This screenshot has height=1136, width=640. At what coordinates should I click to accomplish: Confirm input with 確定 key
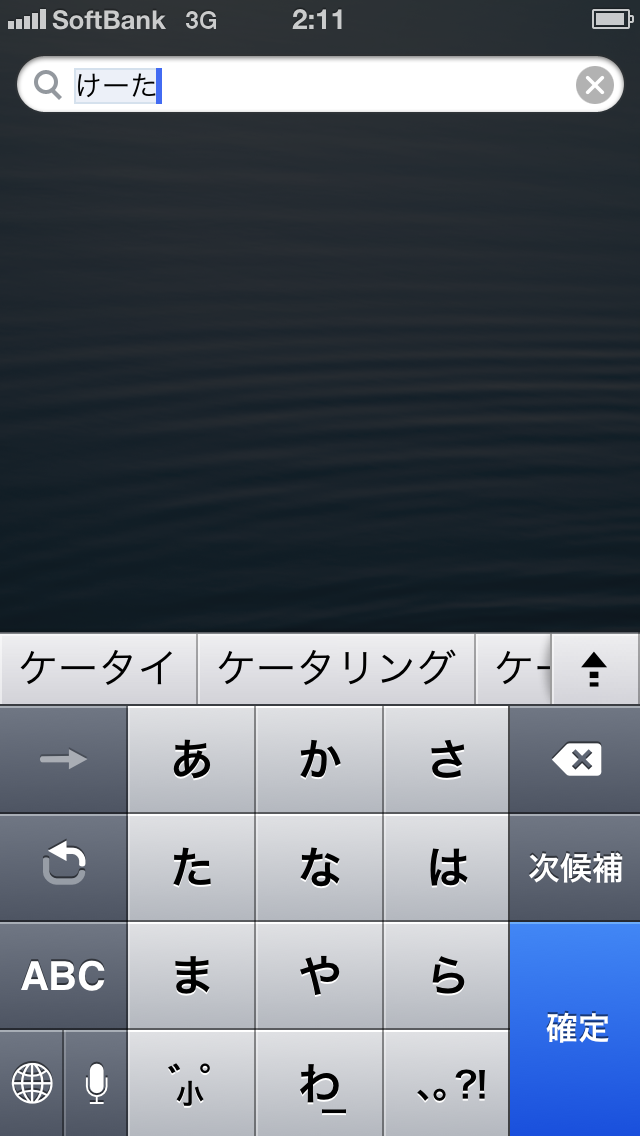(575, 1028)
